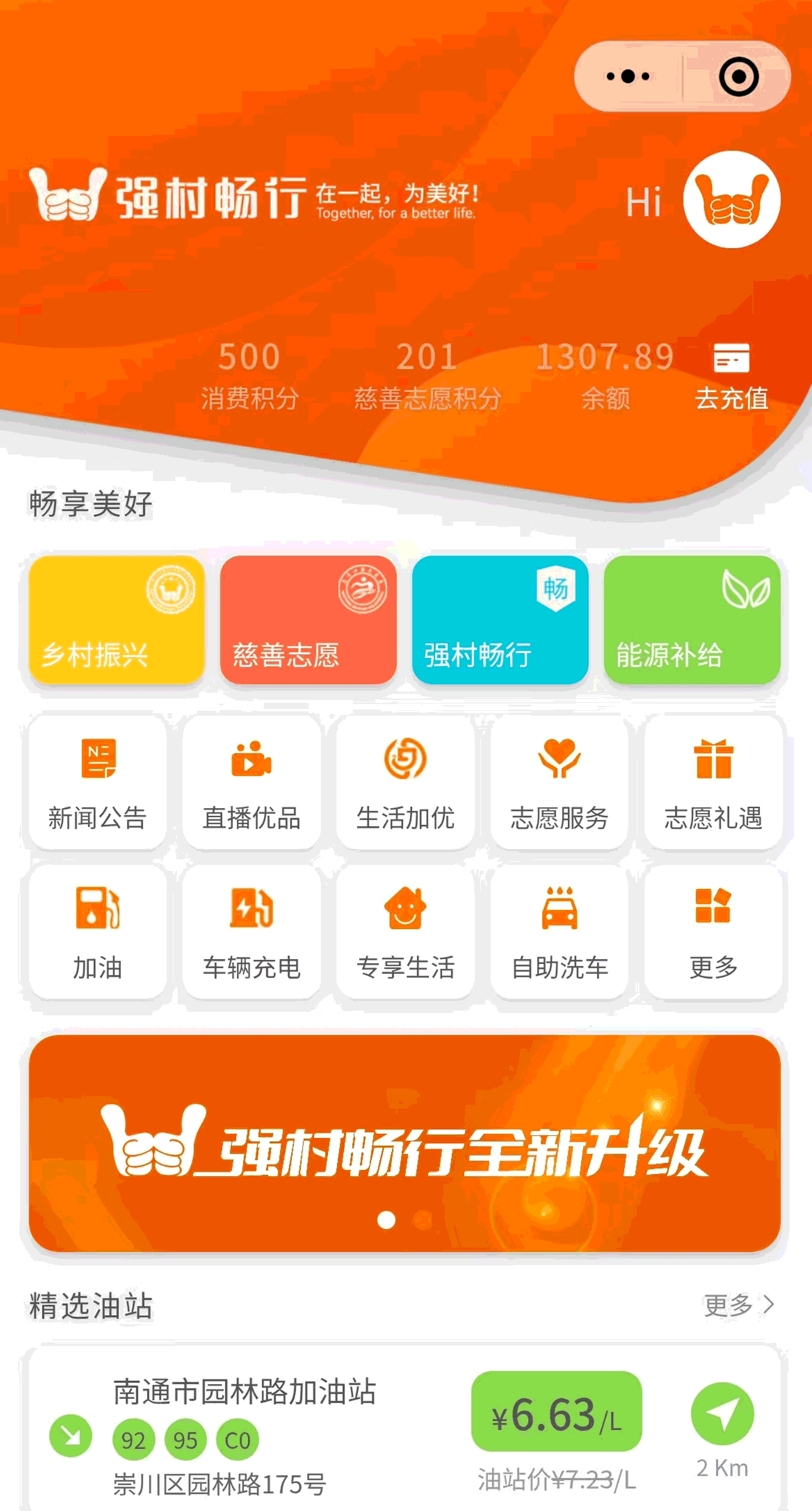Open the 更多 link beside 精选油站
This screenshot has height=1511, width=812.
738,1305
